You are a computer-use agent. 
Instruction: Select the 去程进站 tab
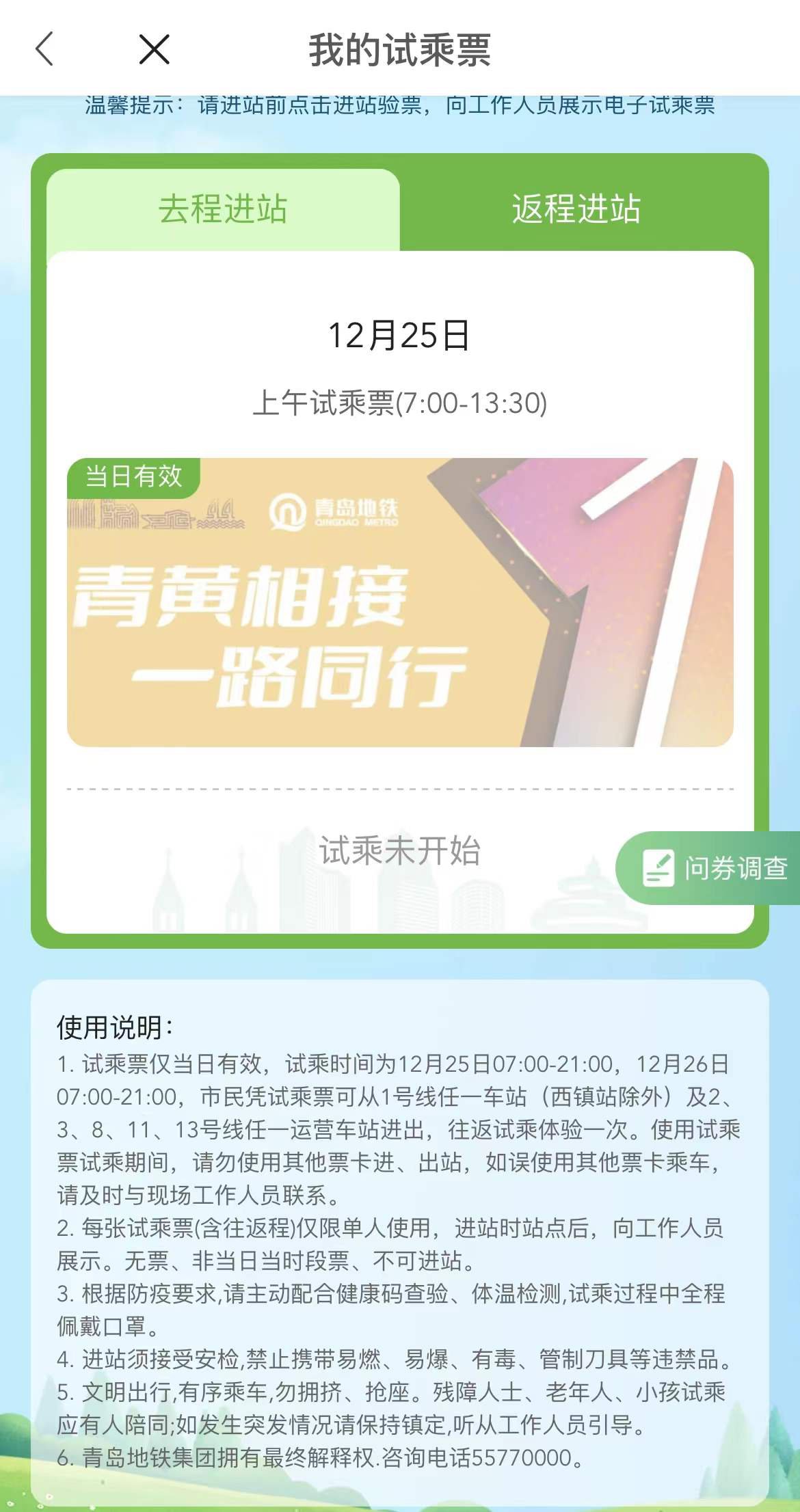click(223, 209)
